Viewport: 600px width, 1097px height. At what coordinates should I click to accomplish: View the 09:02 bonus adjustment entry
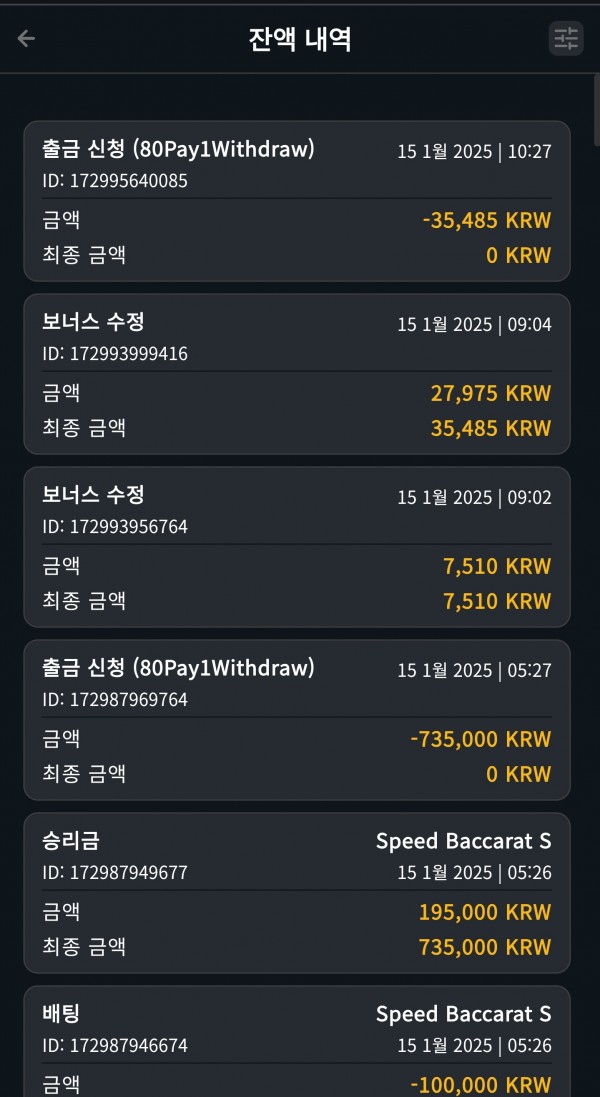pyautogui.click(x=297, y=547)
